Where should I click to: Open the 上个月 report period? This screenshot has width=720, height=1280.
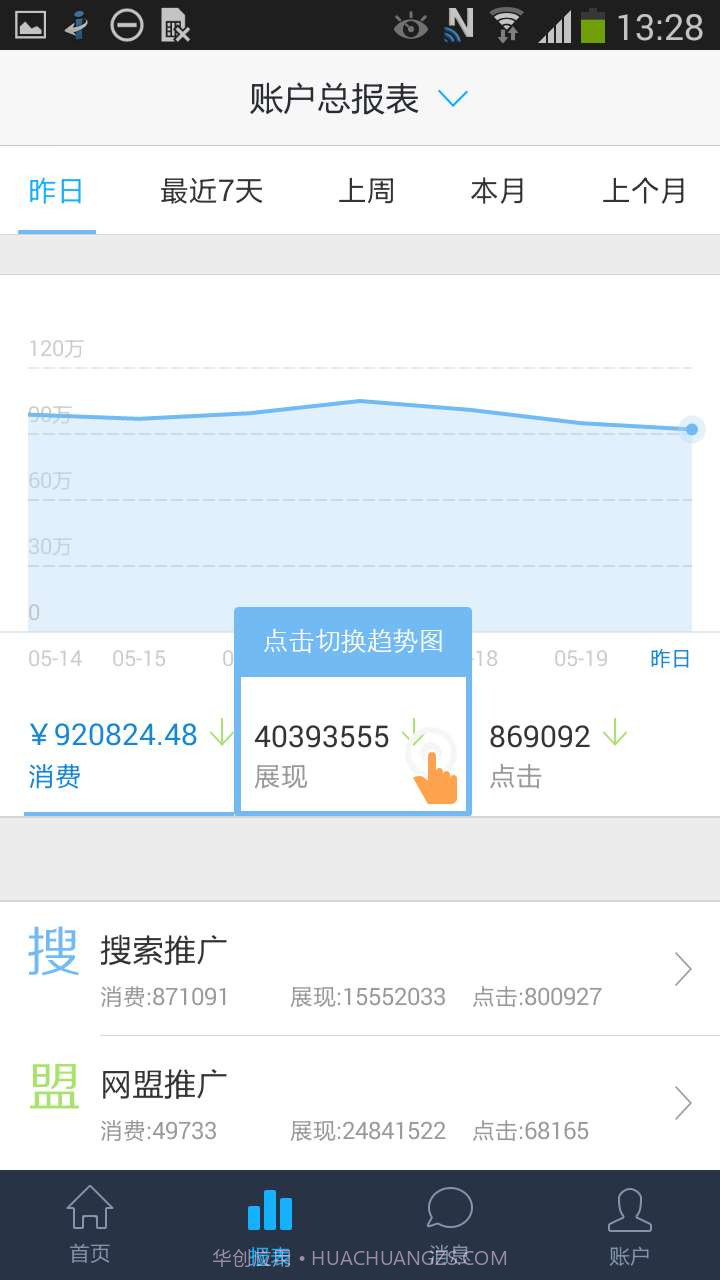645,191
